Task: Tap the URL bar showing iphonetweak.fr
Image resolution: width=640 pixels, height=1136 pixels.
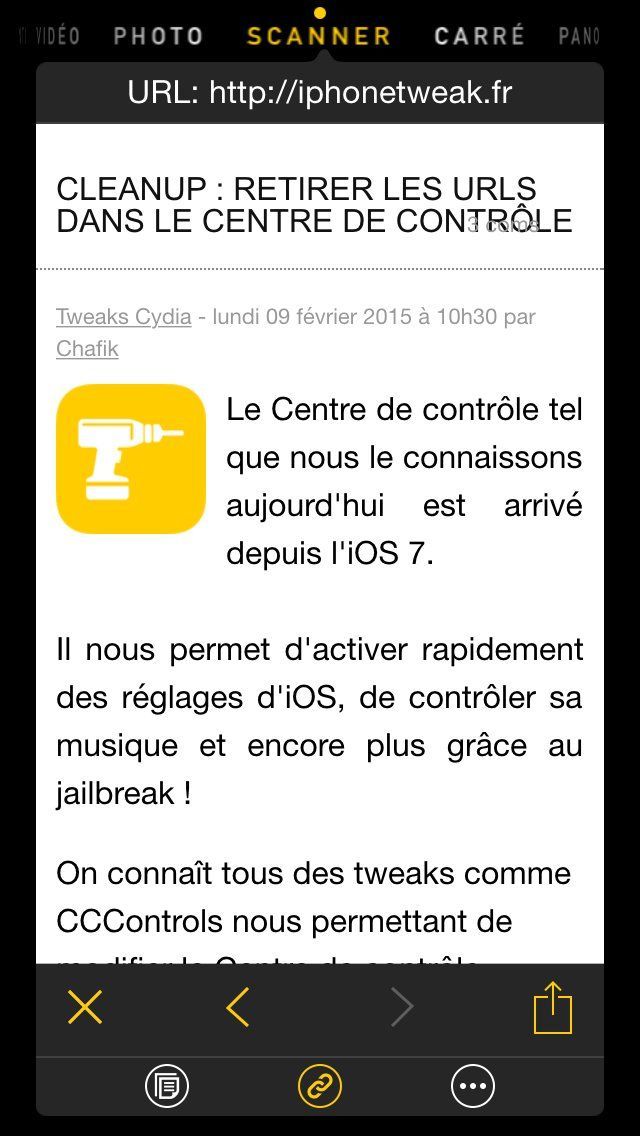Action: [x=320, y=93]
